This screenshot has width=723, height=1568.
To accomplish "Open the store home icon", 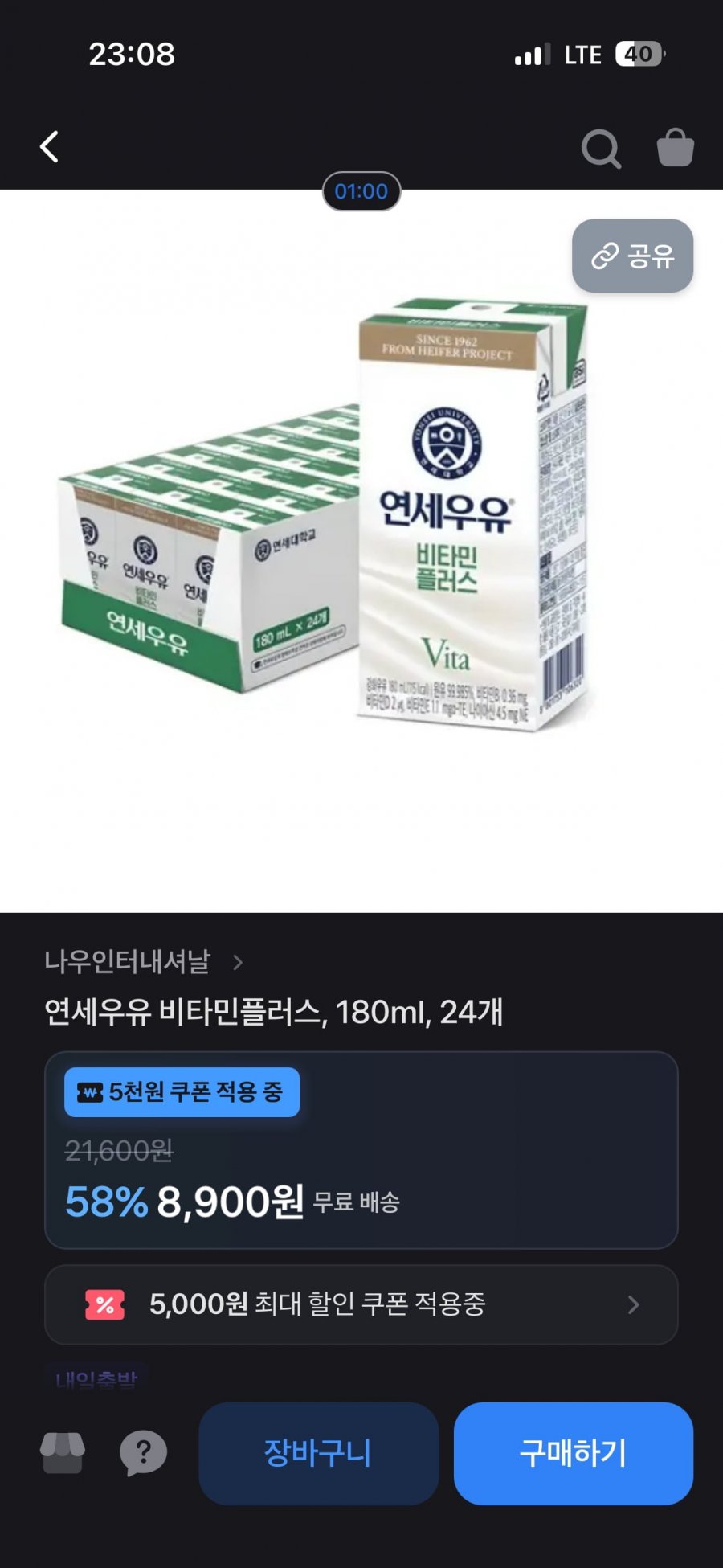I will (63, 1453).
